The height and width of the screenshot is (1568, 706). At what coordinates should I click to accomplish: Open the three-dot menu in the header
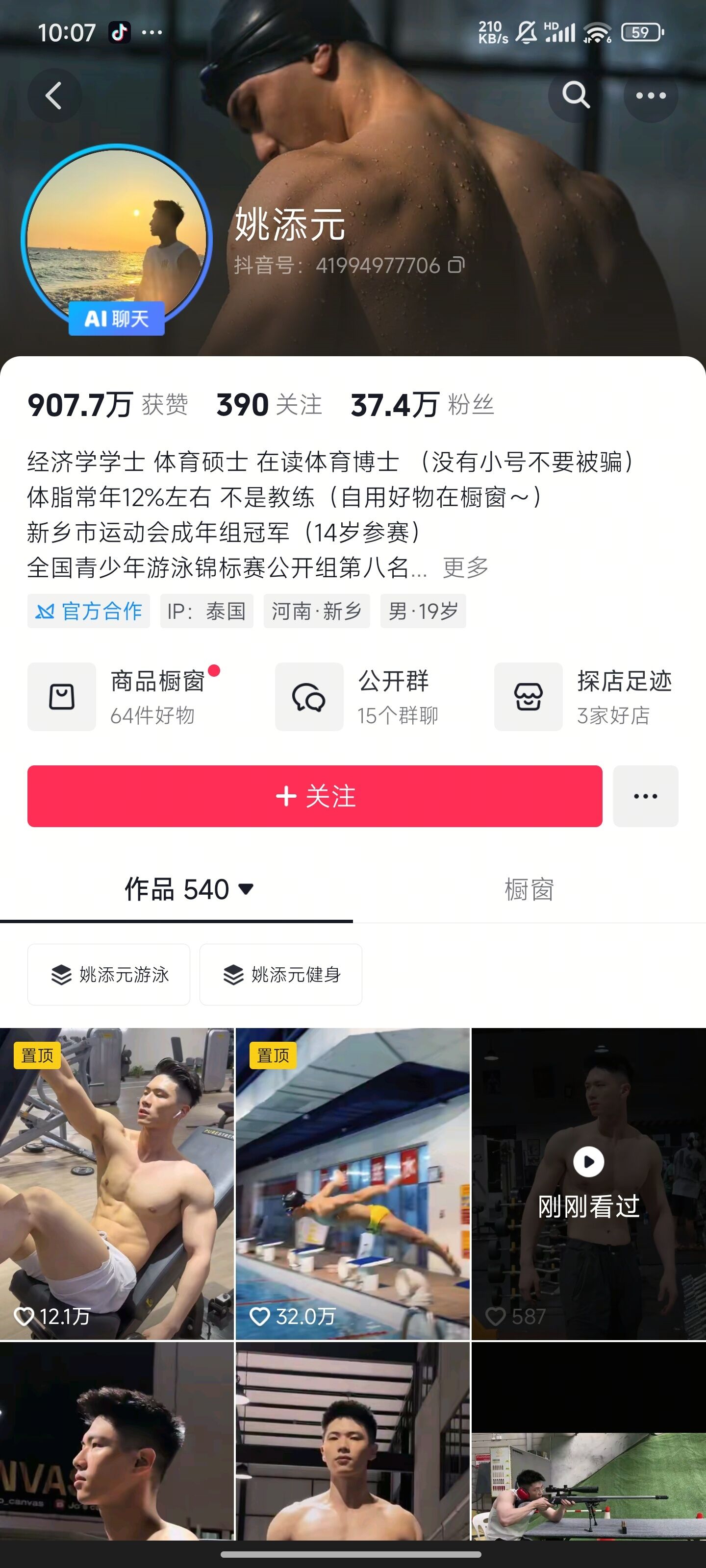[651, 96]
